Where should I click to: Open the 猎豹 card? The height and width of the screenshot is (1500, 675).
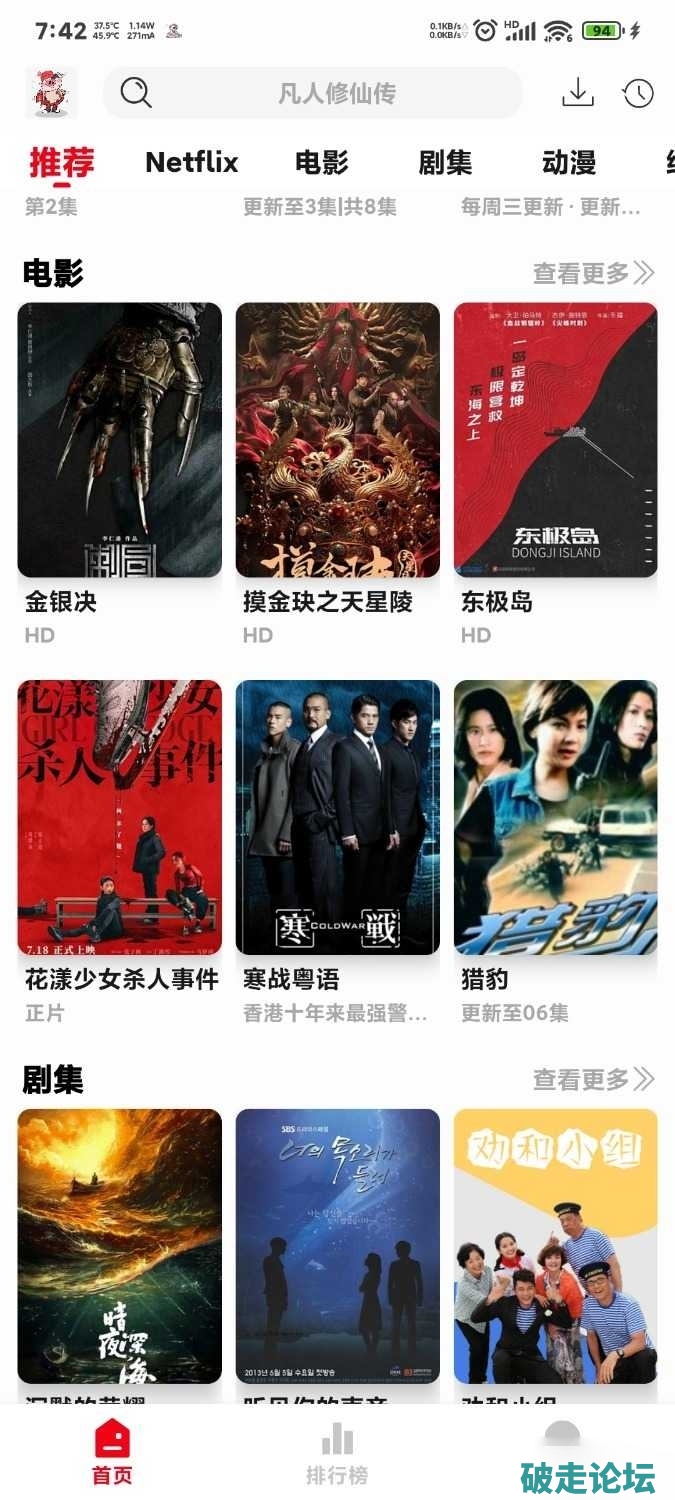click(x=555, y=817)
